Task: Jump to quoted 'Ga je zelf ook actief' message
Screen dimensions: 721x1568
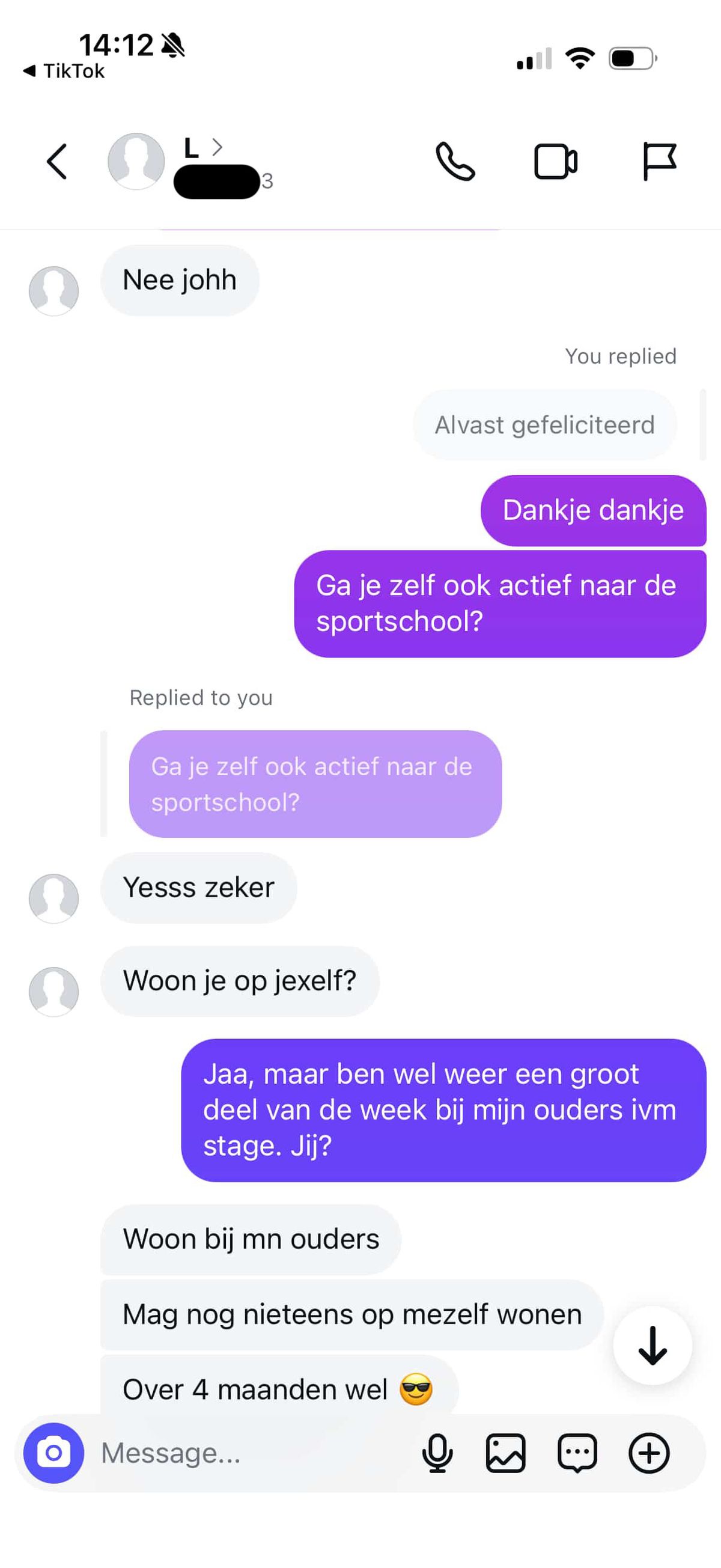Action: (x=315, y=784)
